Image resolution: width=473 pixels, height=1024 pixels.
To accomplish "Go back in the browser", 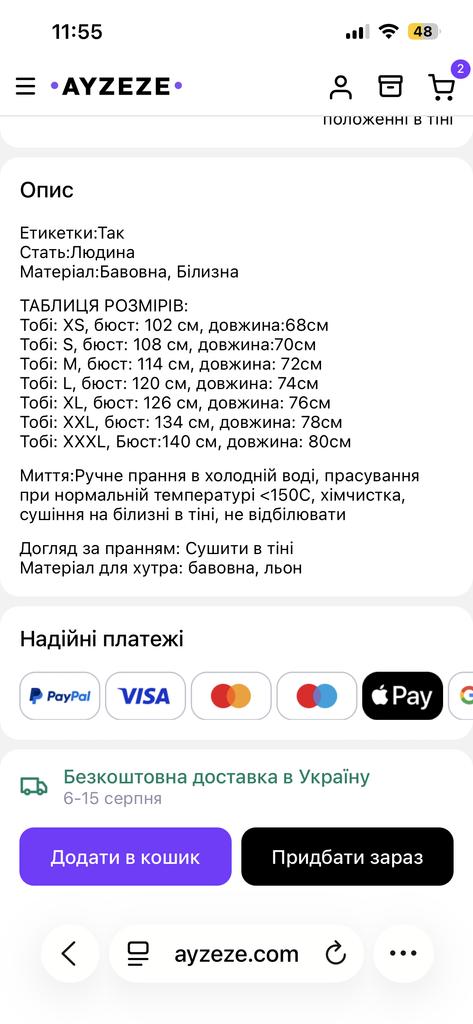I will [x=69, y=953].
